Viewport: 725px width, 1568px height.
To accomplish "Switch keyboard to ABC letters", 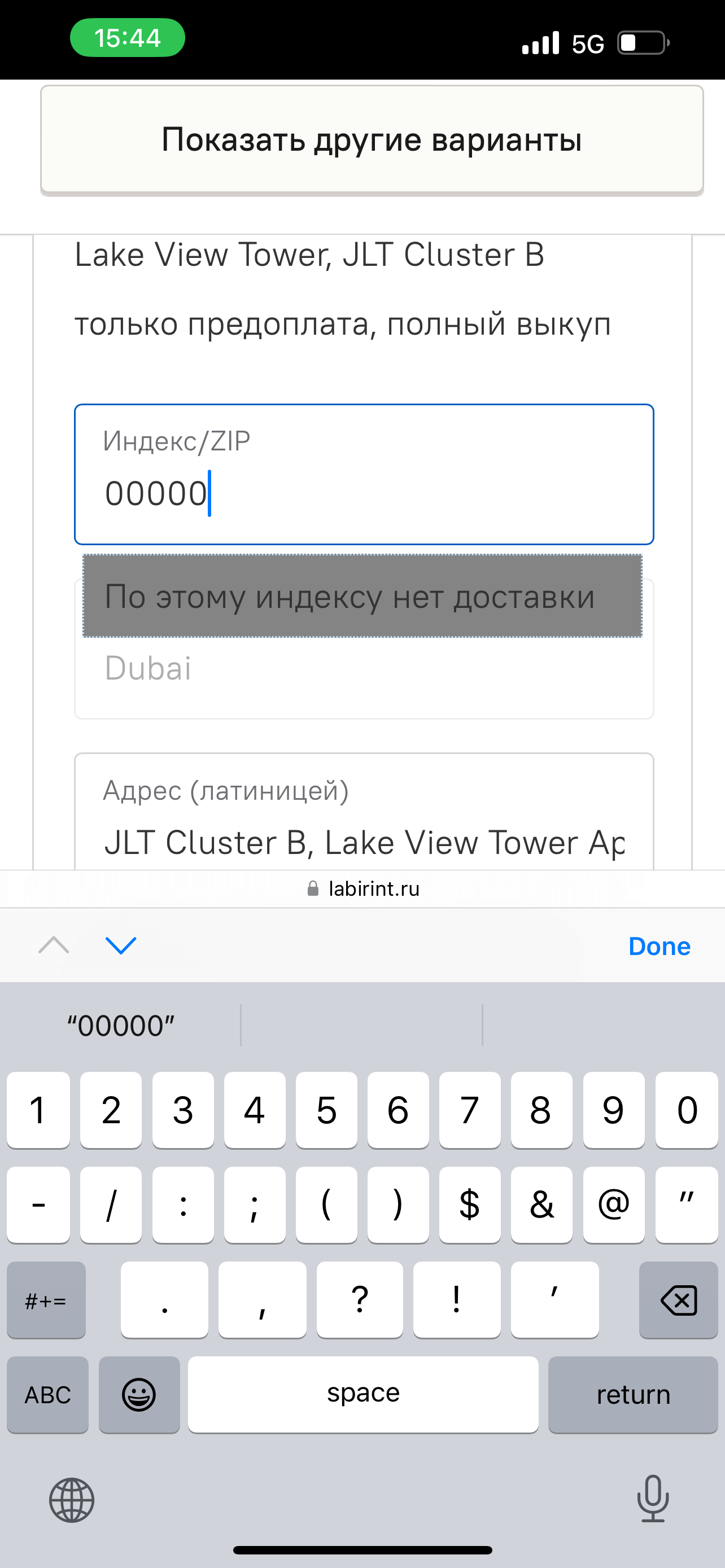I will point(47,1395).
